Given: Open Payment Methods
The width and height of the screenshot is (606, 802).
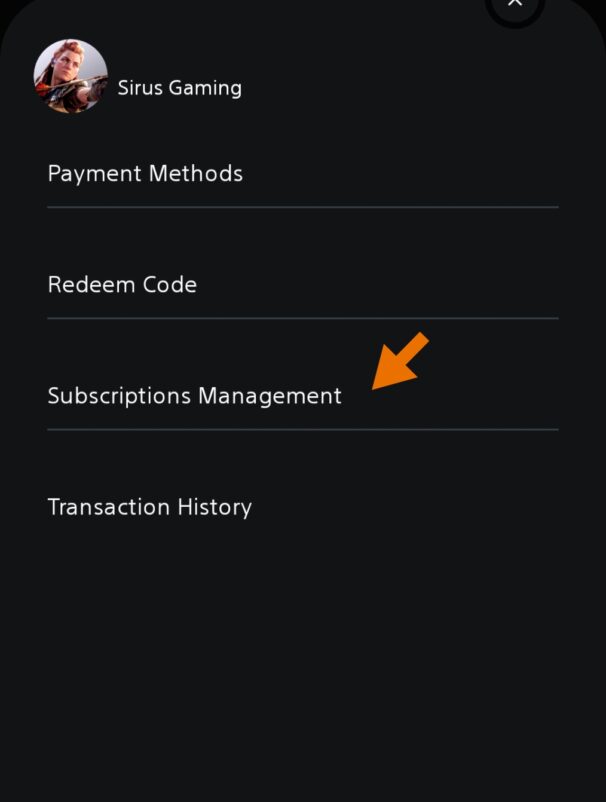Looking at the screenshot, I should click(145, 174).
